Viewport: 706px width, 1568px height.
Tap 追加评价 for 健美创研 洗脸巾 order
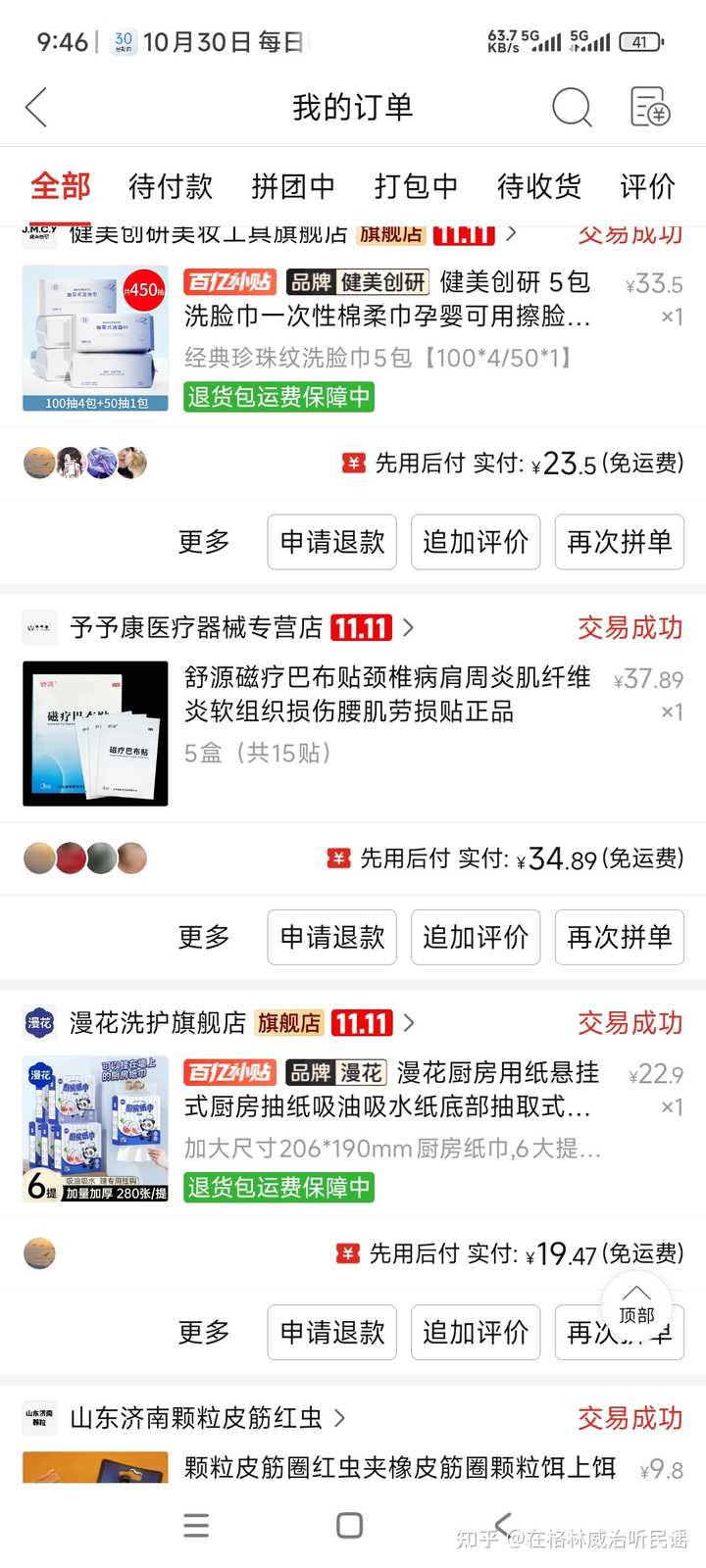tap(476, 542)
